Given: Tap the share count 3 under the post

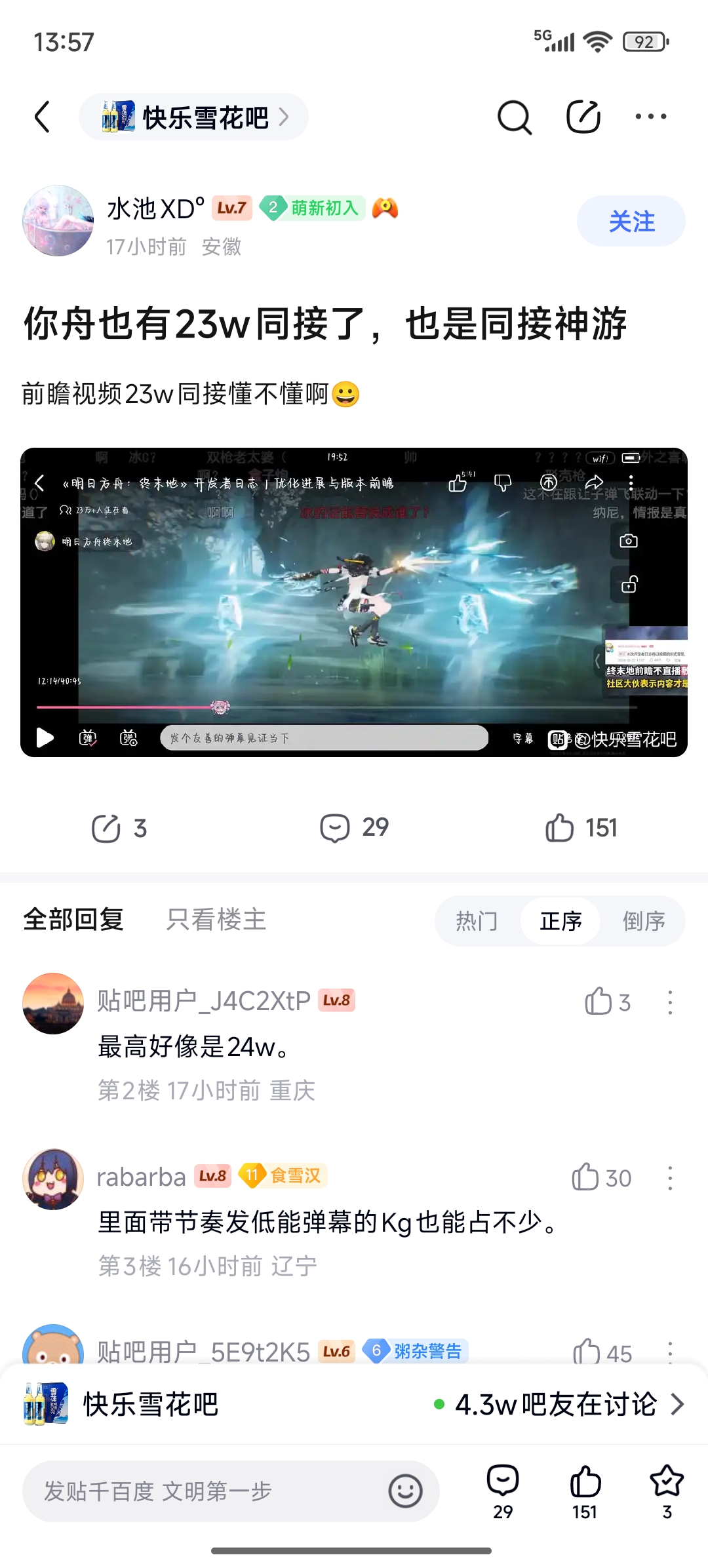Looking at the screenshot, I should [119, 828].
